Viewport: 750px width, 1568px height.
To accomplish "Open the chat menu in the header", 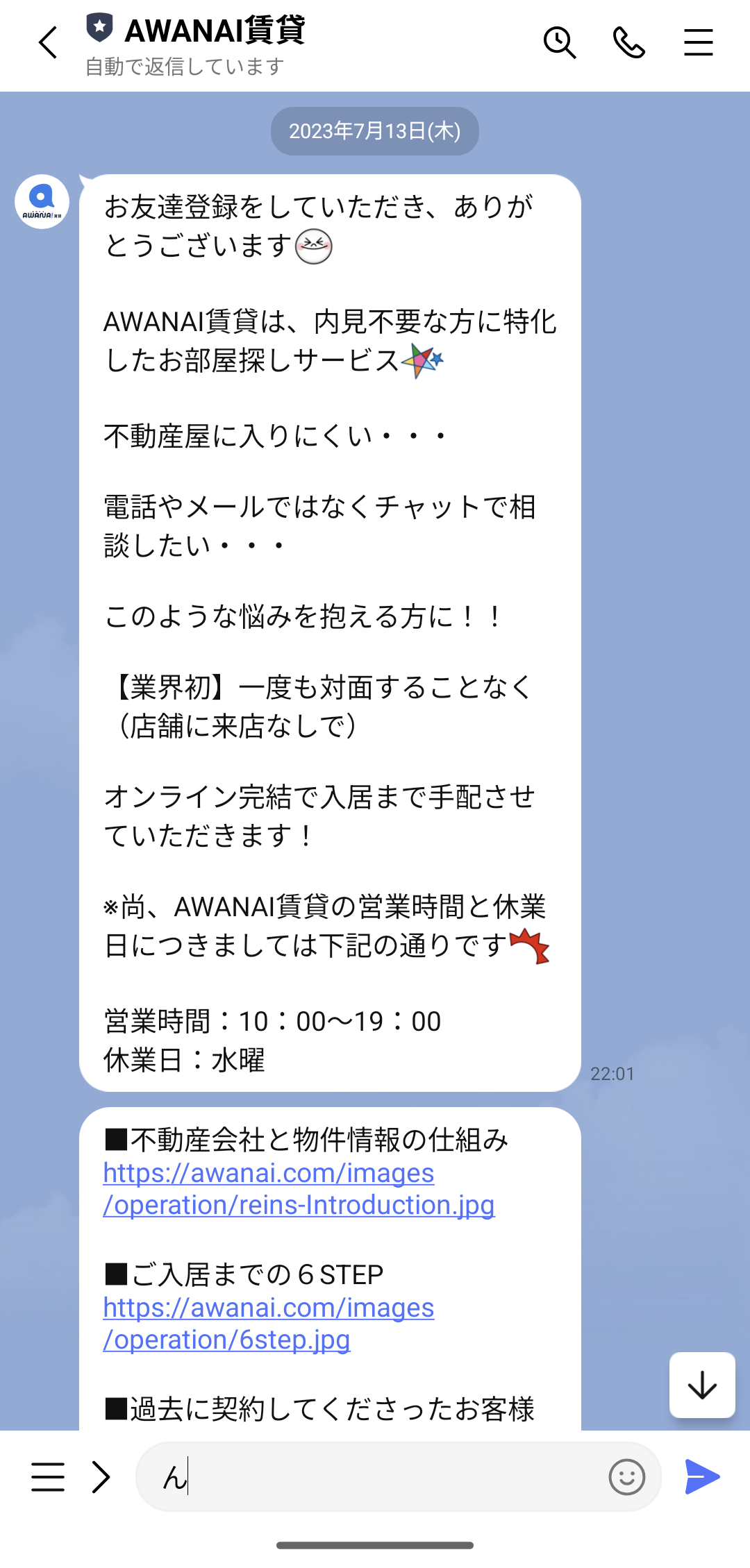I will [699, 43].
